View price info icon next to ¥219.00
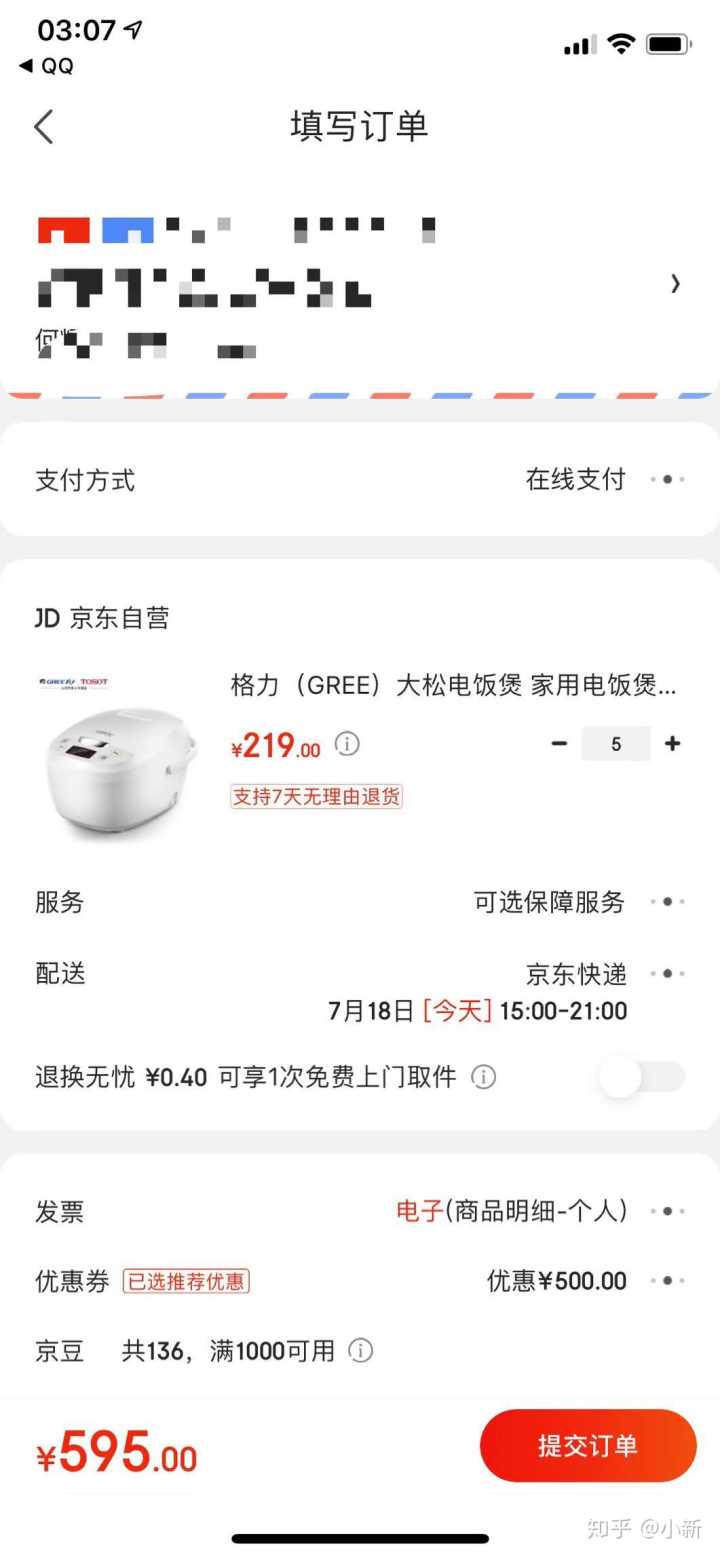Viewport: 720px width, 1559px height. pos(347,744)
